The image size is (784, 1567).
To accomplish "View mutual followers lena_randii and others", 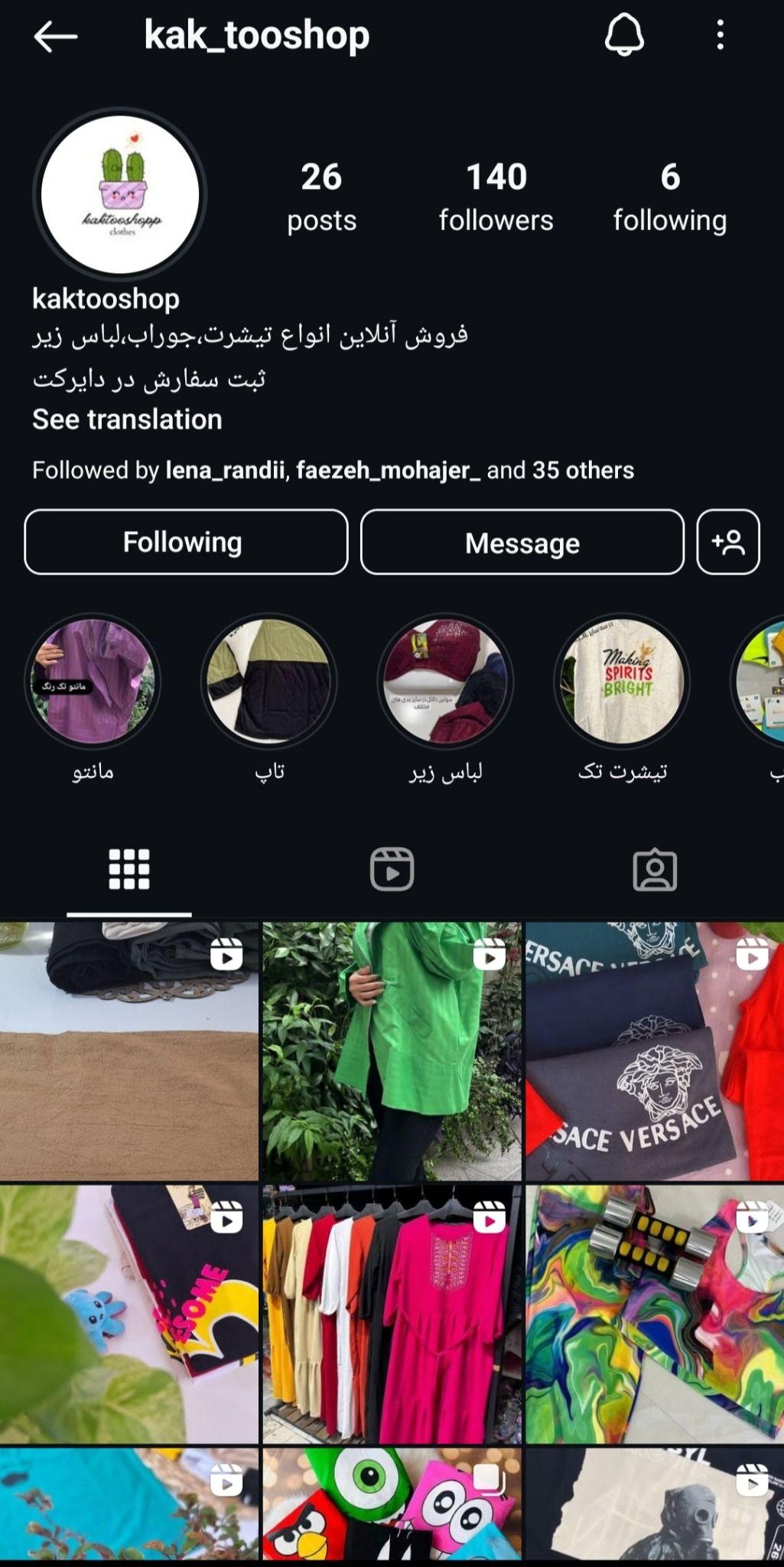I will [333, 470].
